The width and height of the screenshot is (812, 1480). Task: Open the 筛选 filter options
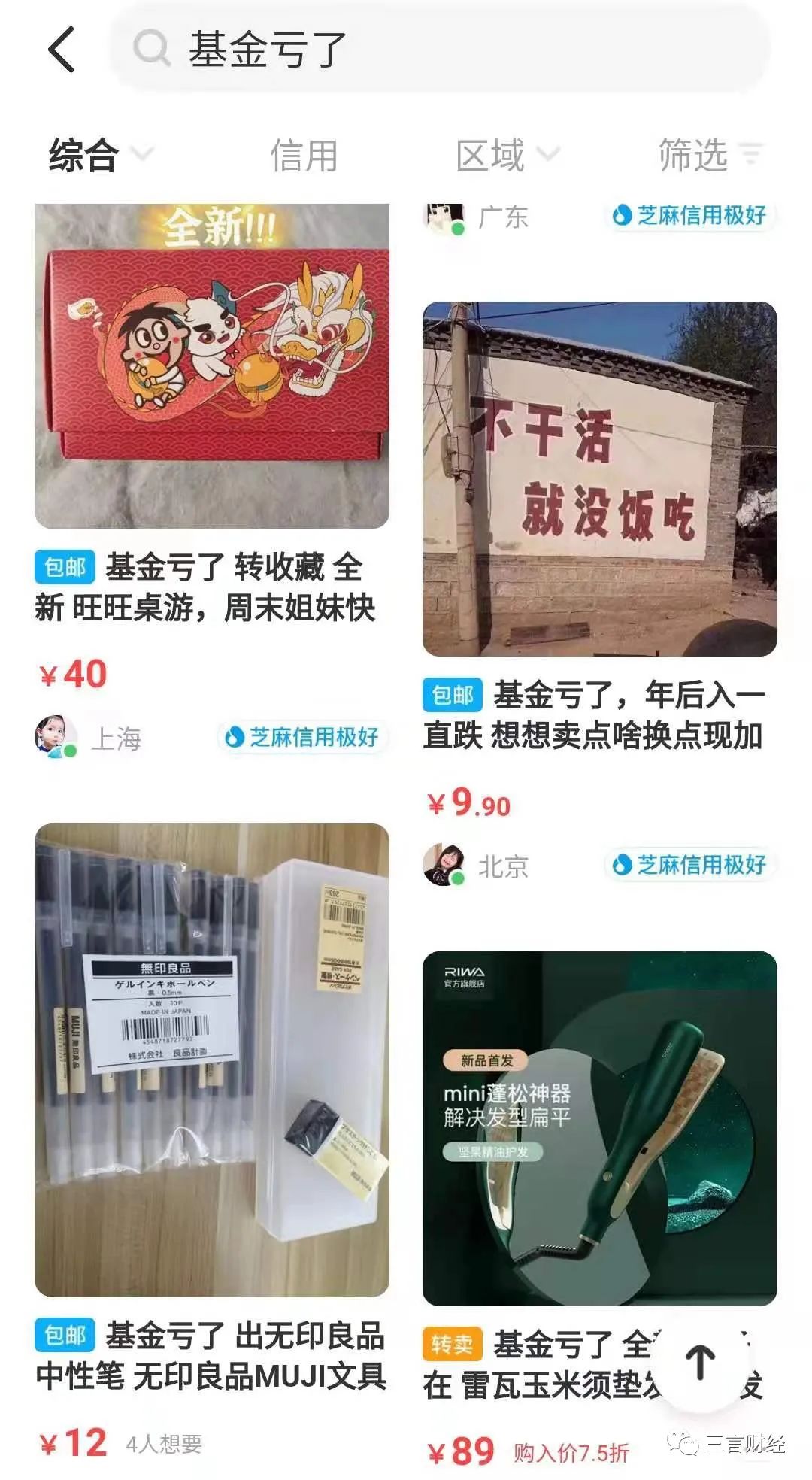click(x=710, y=156)
